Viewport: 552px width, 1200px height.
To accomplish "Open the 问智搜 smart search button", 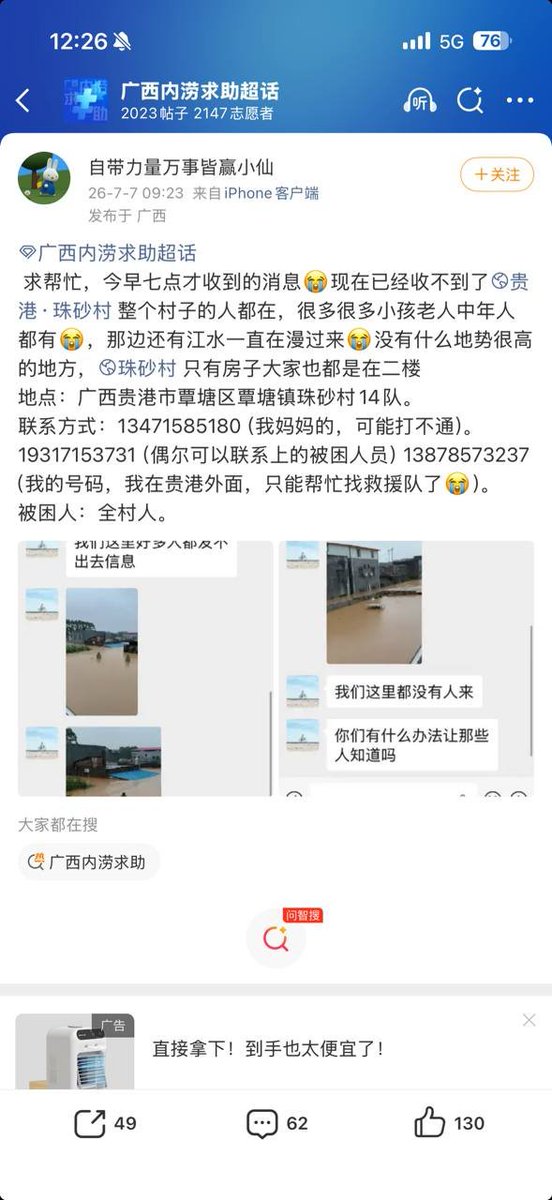I will pyautogui.click(x=276, y=938).
